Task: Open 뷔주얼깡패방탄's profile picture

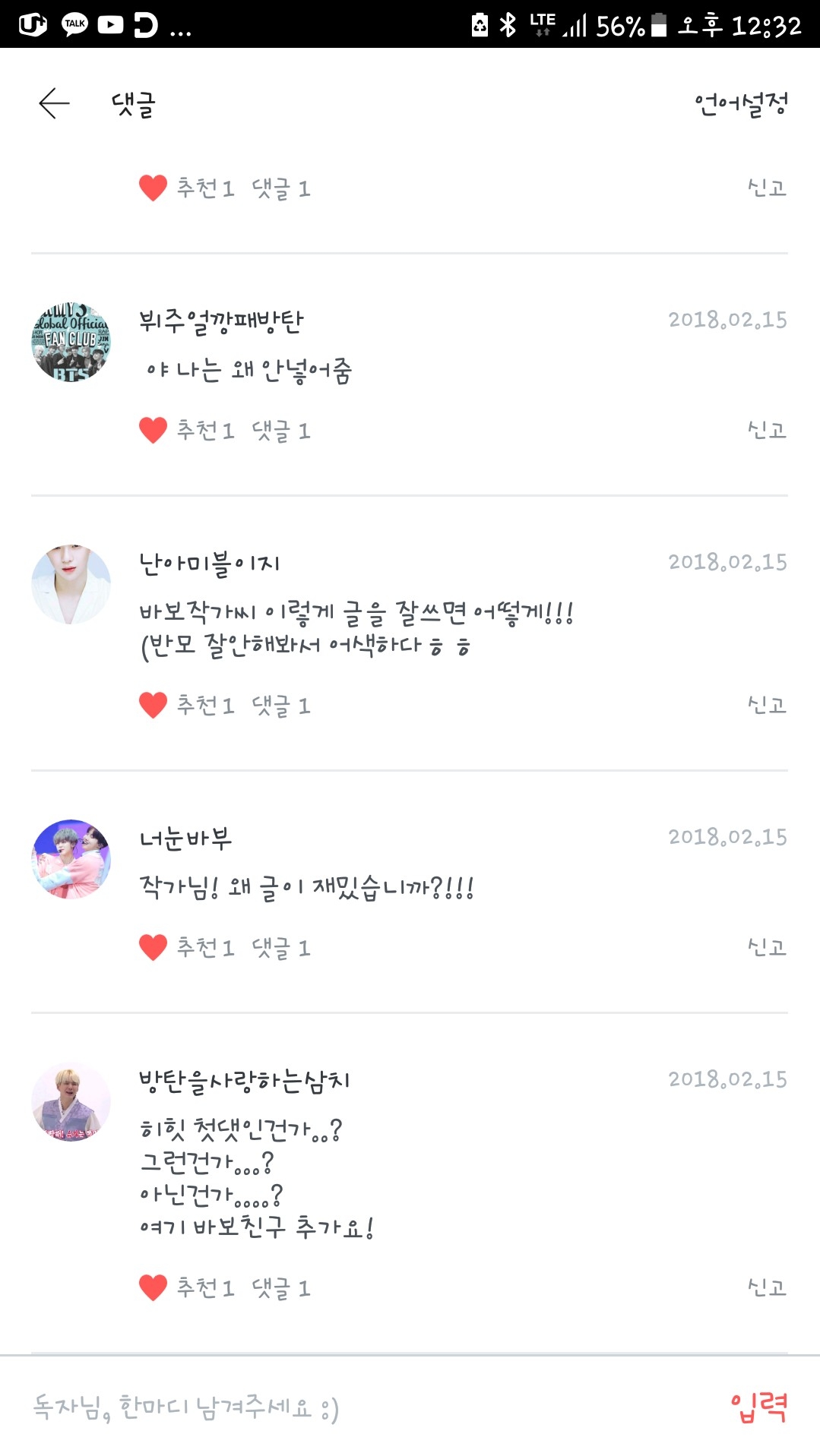Action: [x=71, y=342]
